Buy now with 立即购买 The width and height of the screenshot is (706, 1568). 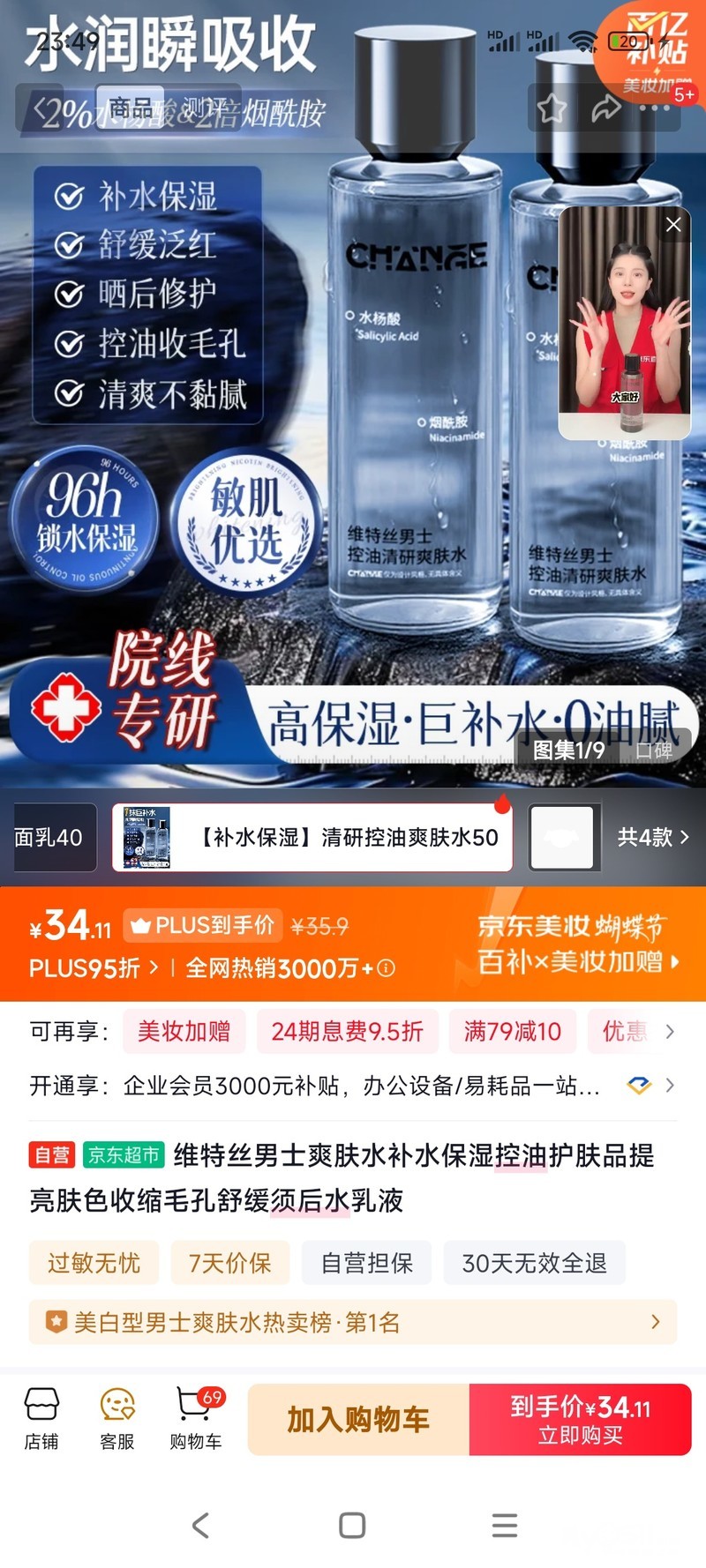[x=580, y=1419]
